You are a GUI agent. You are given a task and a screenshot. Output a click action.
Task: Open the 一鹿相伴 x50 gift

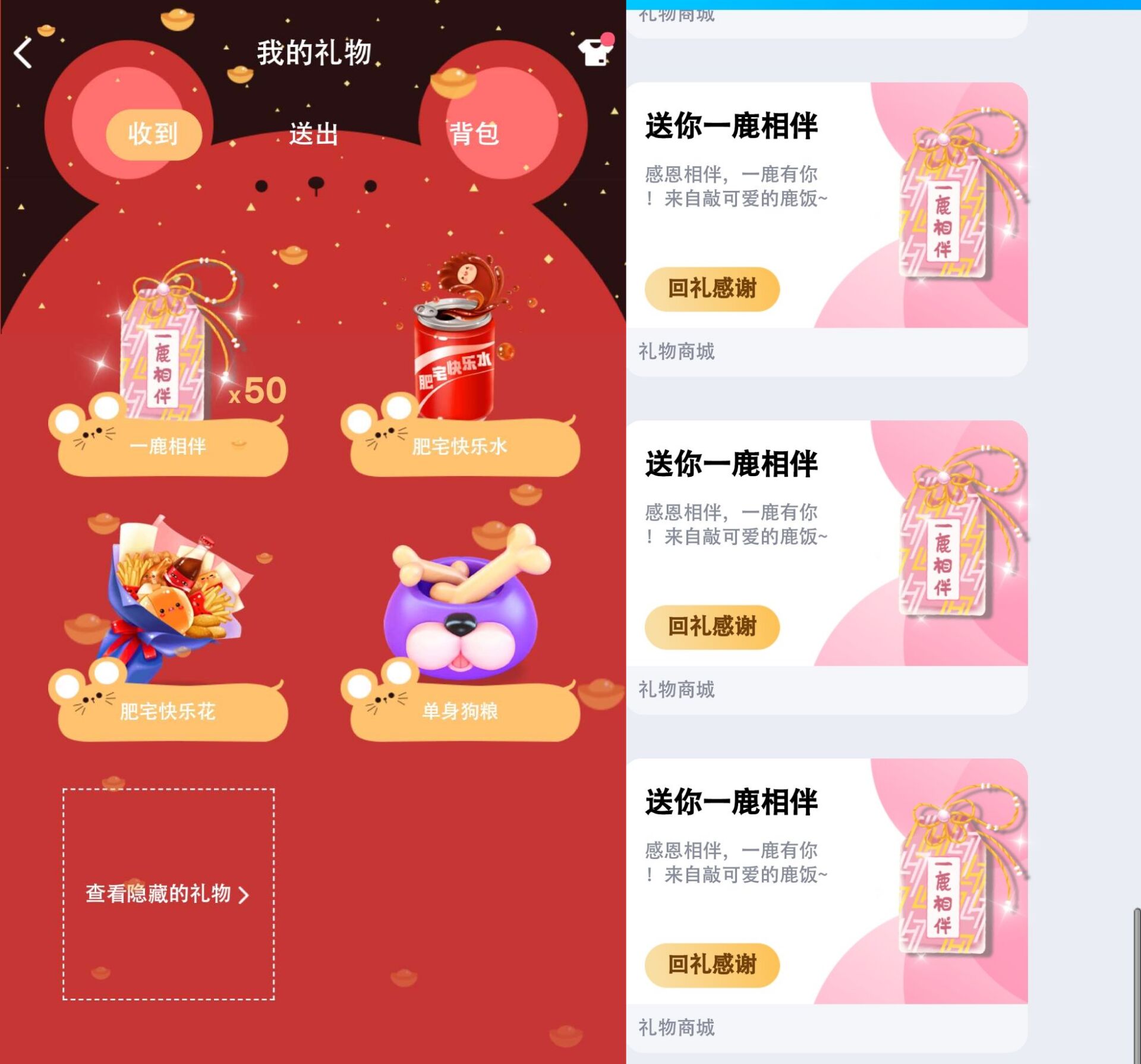coord(169,369)
